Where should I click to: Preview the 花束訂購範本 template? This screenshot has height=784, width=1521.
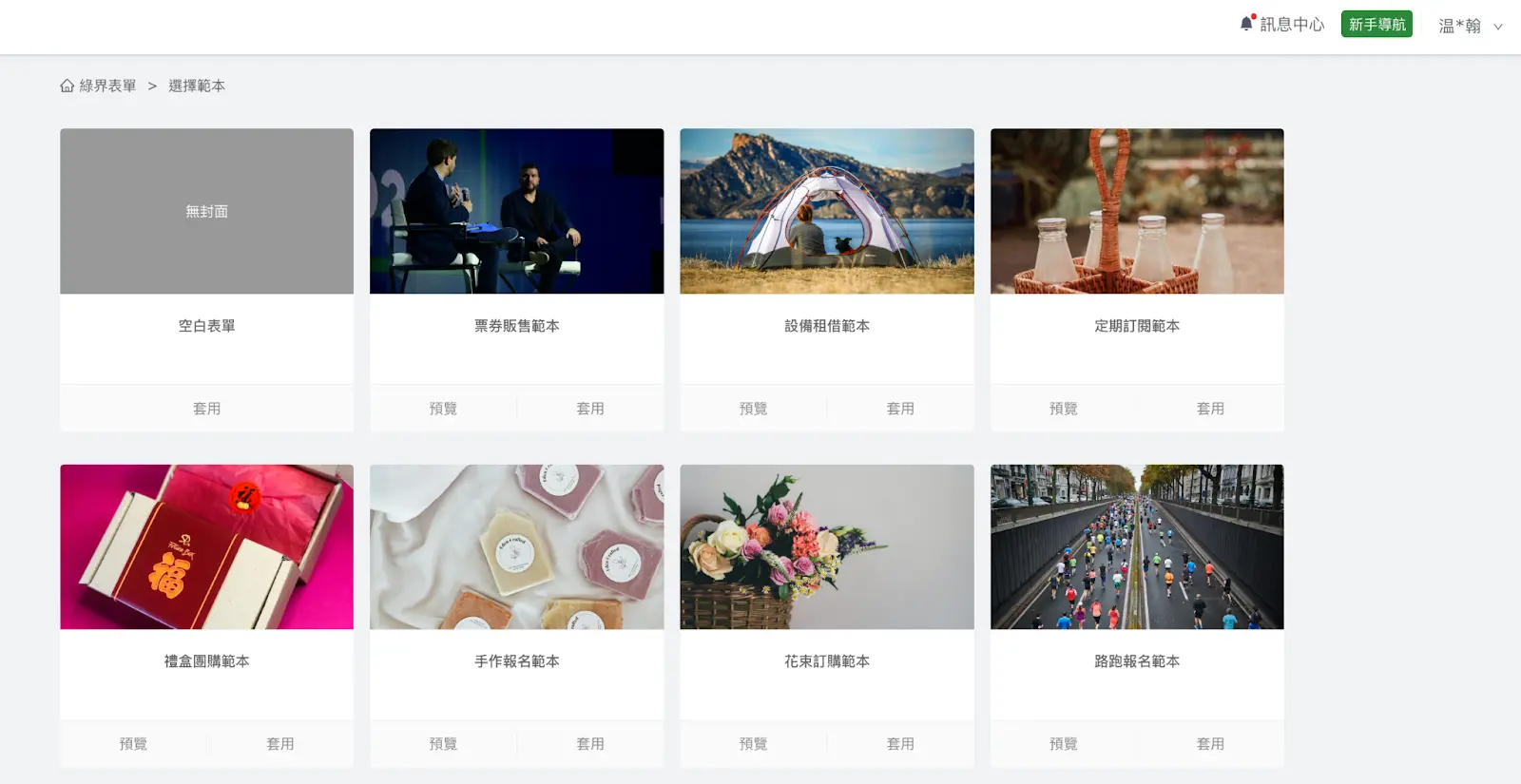tap(753, 744)
